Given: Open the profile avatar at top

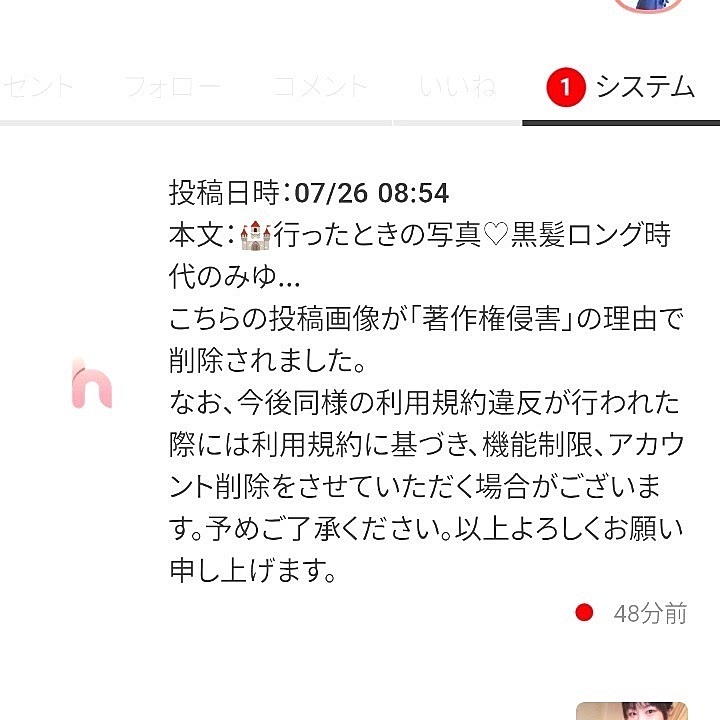Looking at the screenshot, I should (647, 5).
